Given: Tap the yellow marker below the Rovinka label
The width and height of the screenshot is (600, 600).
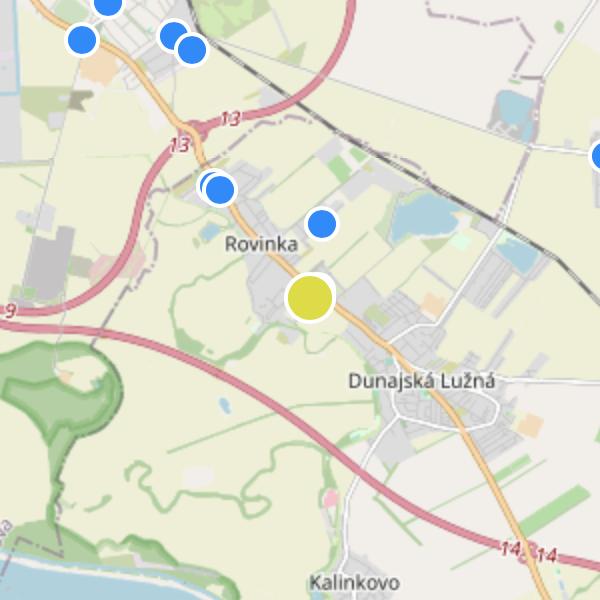Looking at the screenshot, I should pyautogui.click(x=310, y=298).
